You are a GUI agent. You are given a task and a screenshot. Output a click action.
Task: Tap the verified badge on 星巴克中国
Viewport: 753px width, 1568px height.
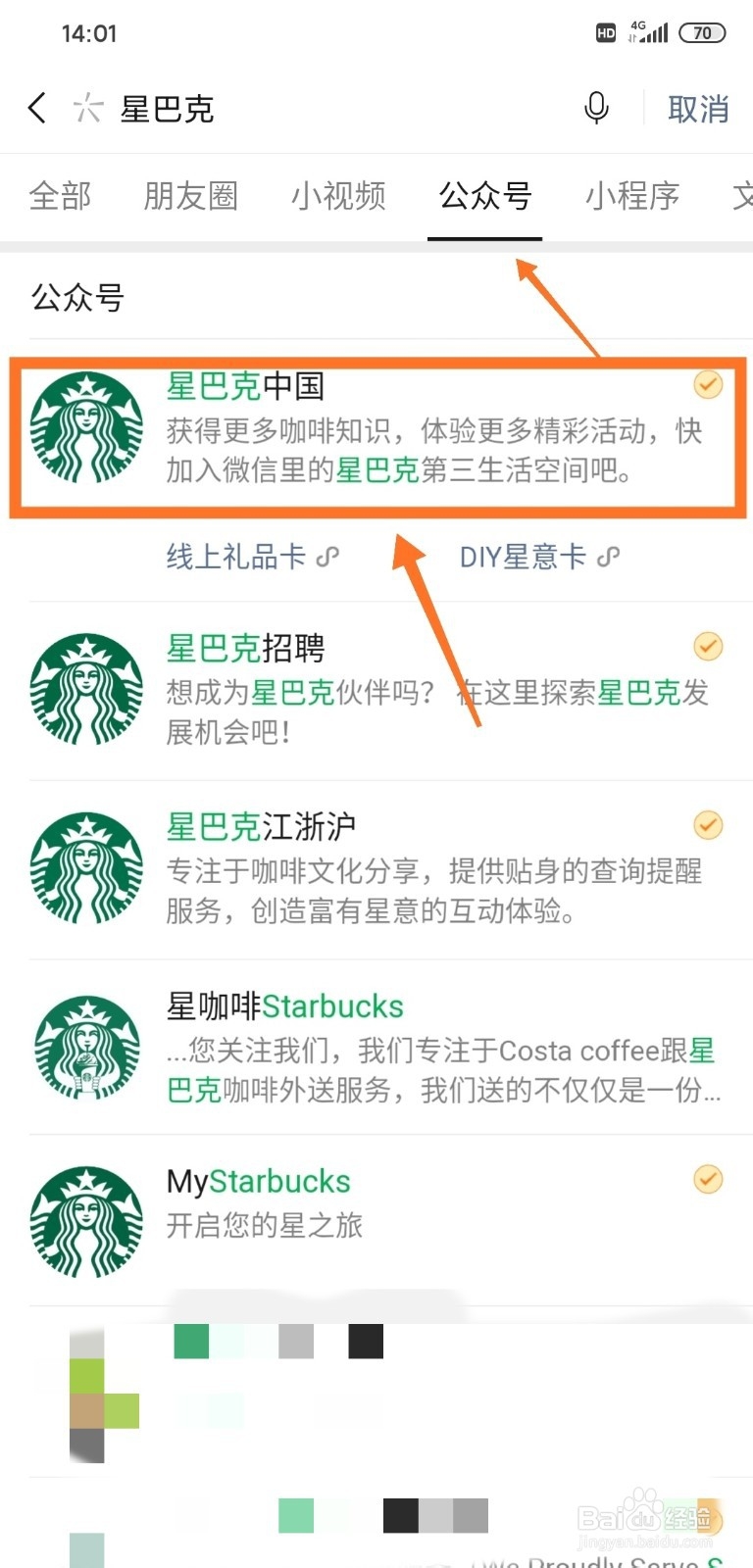708,385
